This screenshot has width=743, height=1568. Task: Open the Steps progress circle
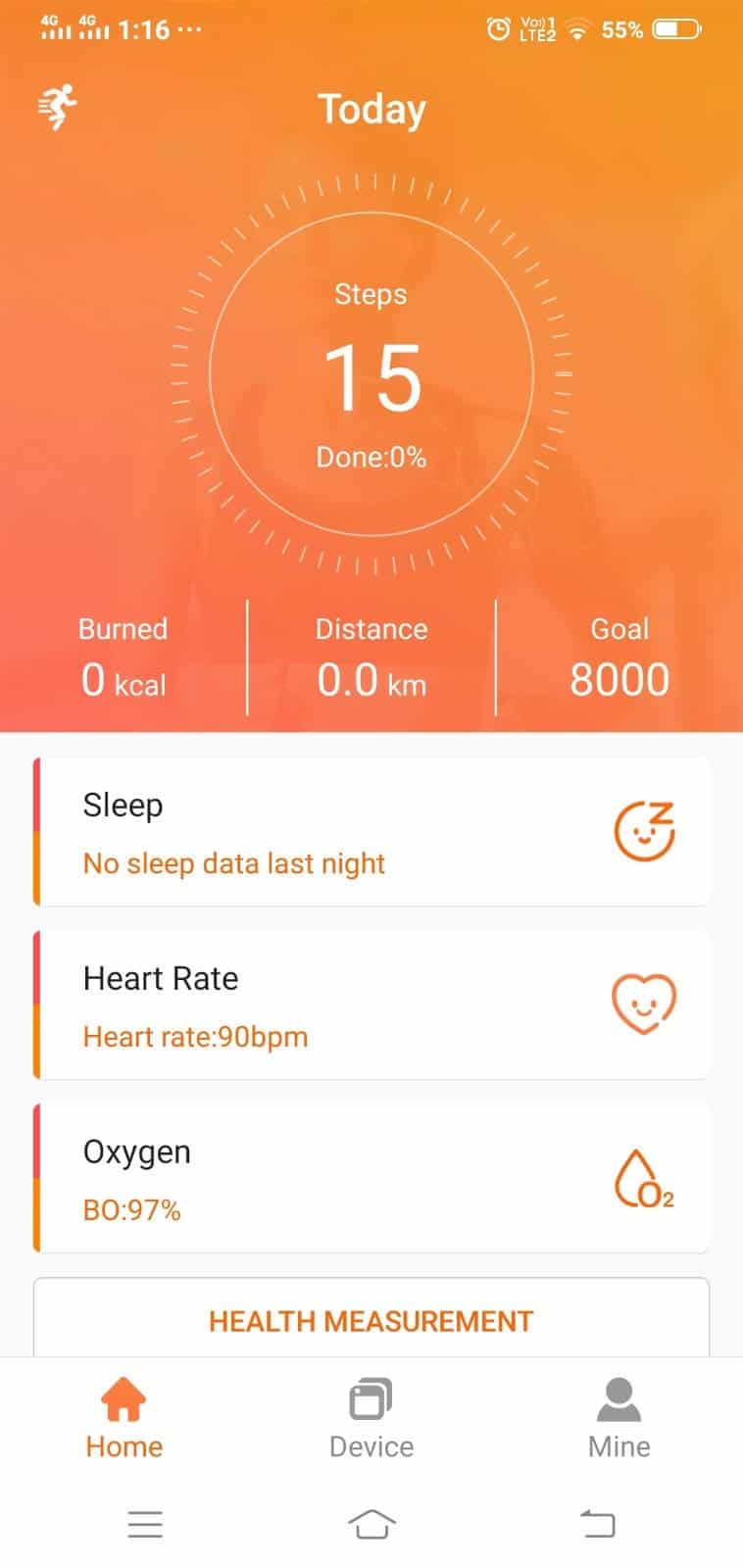[x=371, y=373]
